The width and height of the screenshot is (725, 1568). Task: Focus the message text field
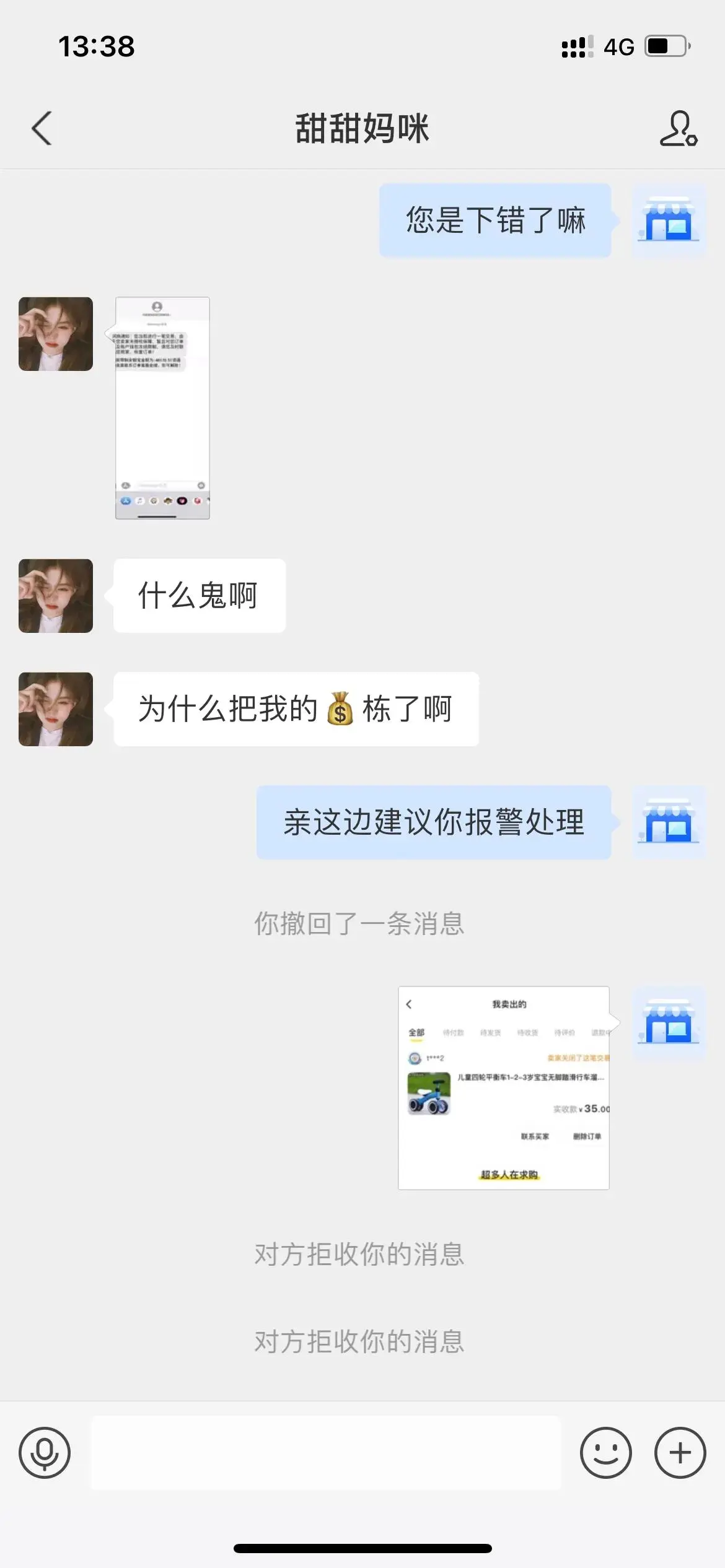click(326, 1453)
